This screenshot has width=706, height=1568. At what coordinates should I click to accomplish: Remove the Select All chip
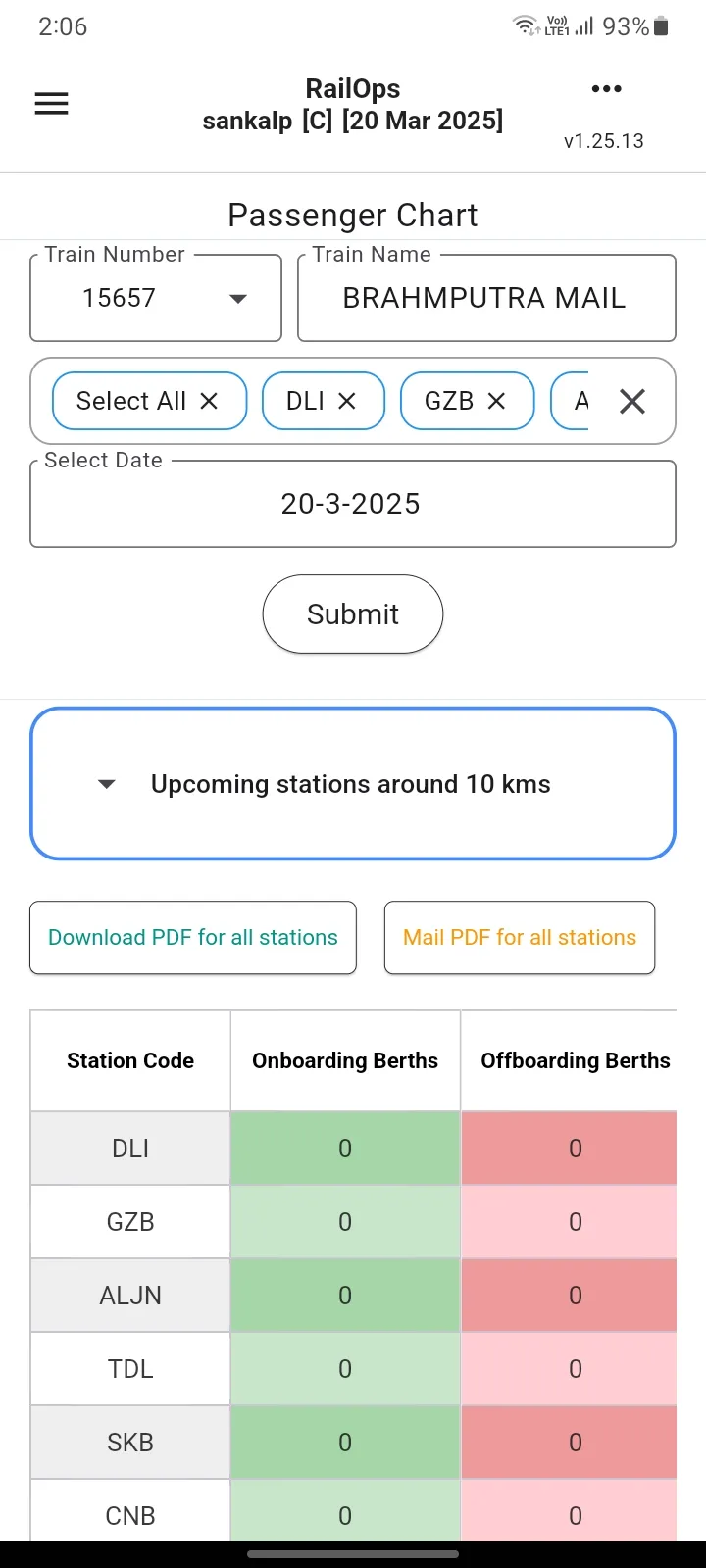click(x=209, y=401)
